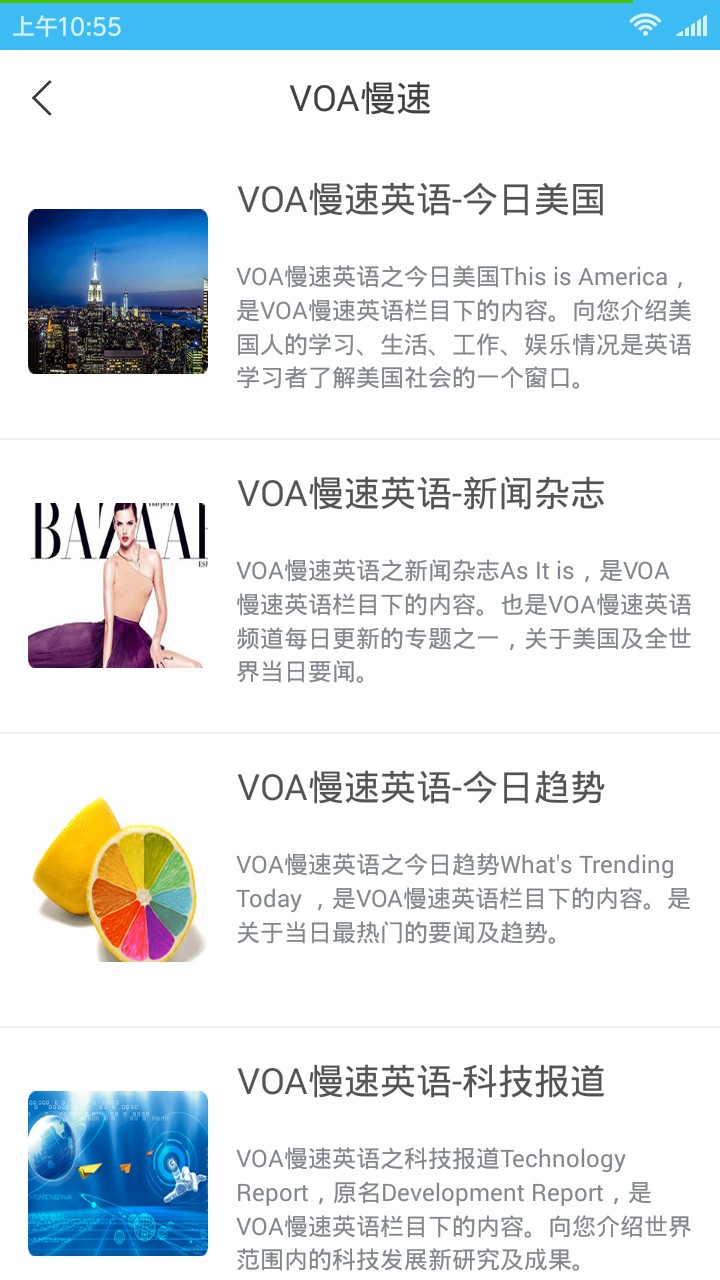720x1280 pixels.
Task: Open the VOA慢速英语-新闻杂志 channel
Action: tap(419, 494)
